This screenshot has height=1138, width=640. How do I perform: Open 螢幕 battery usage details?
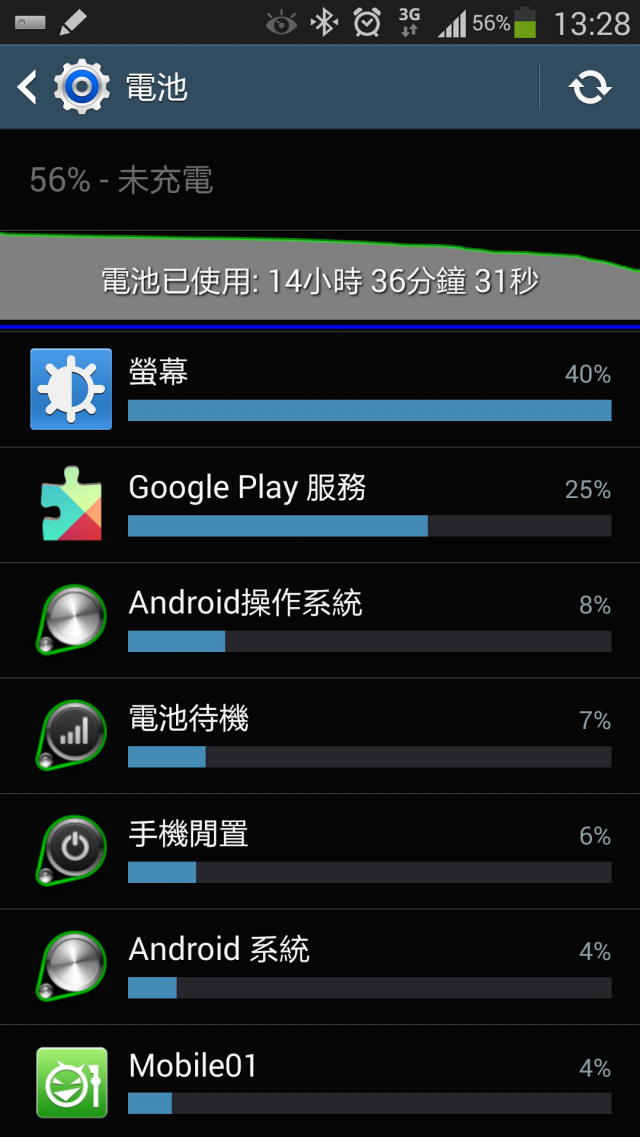point(320,390)
